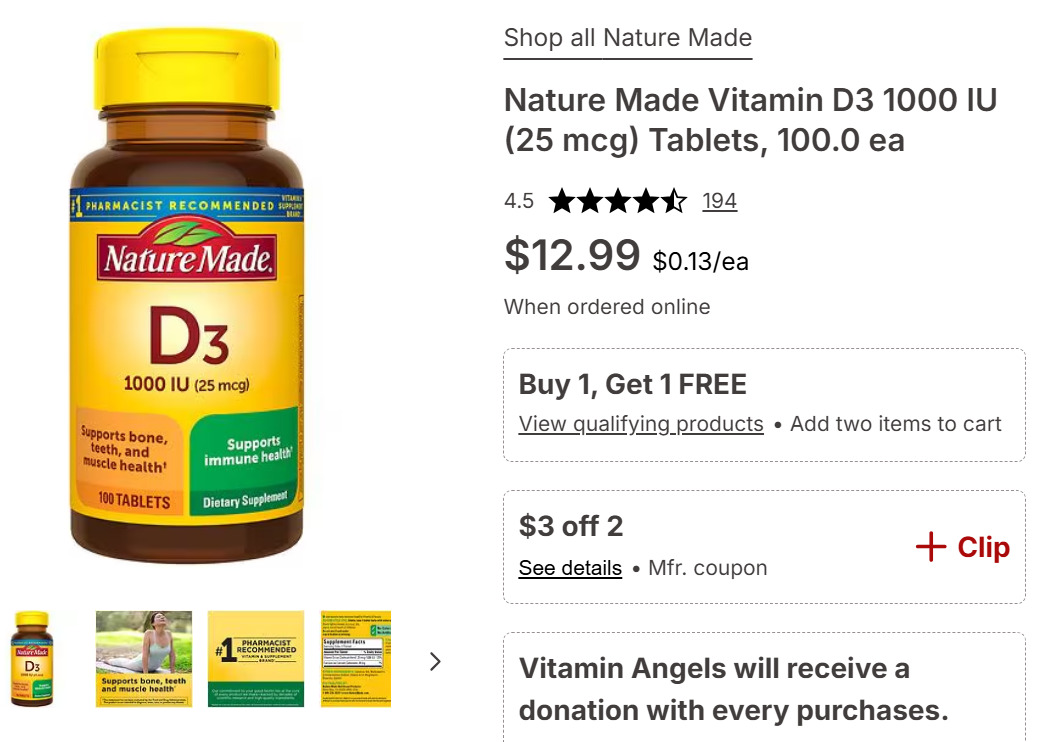See details of the $3 off 2 coupon
This screenshot has width=1037, height=742.
coord(570,568)
